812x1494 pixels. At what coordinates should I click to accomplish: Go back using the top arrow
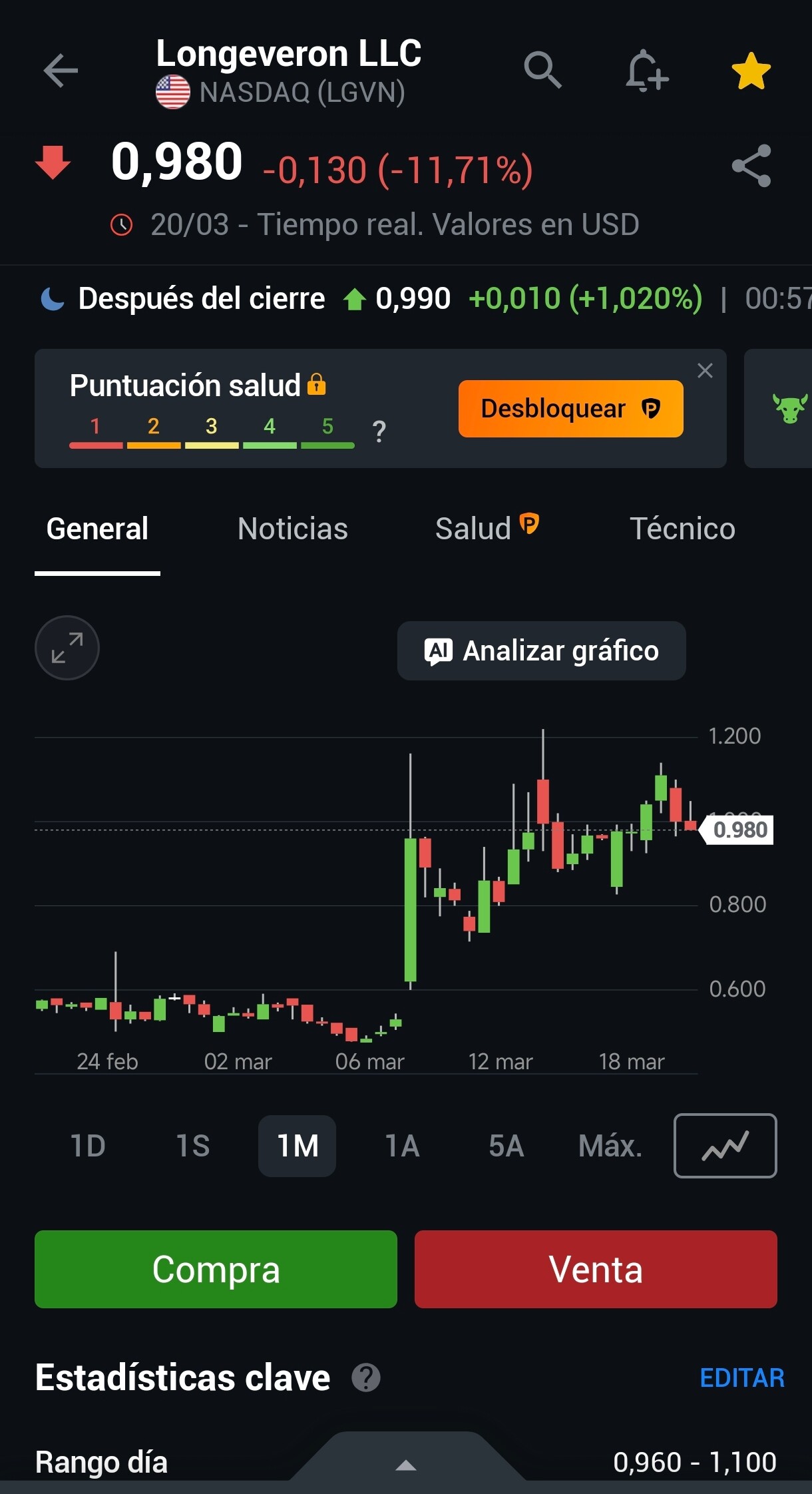(61, 71)
